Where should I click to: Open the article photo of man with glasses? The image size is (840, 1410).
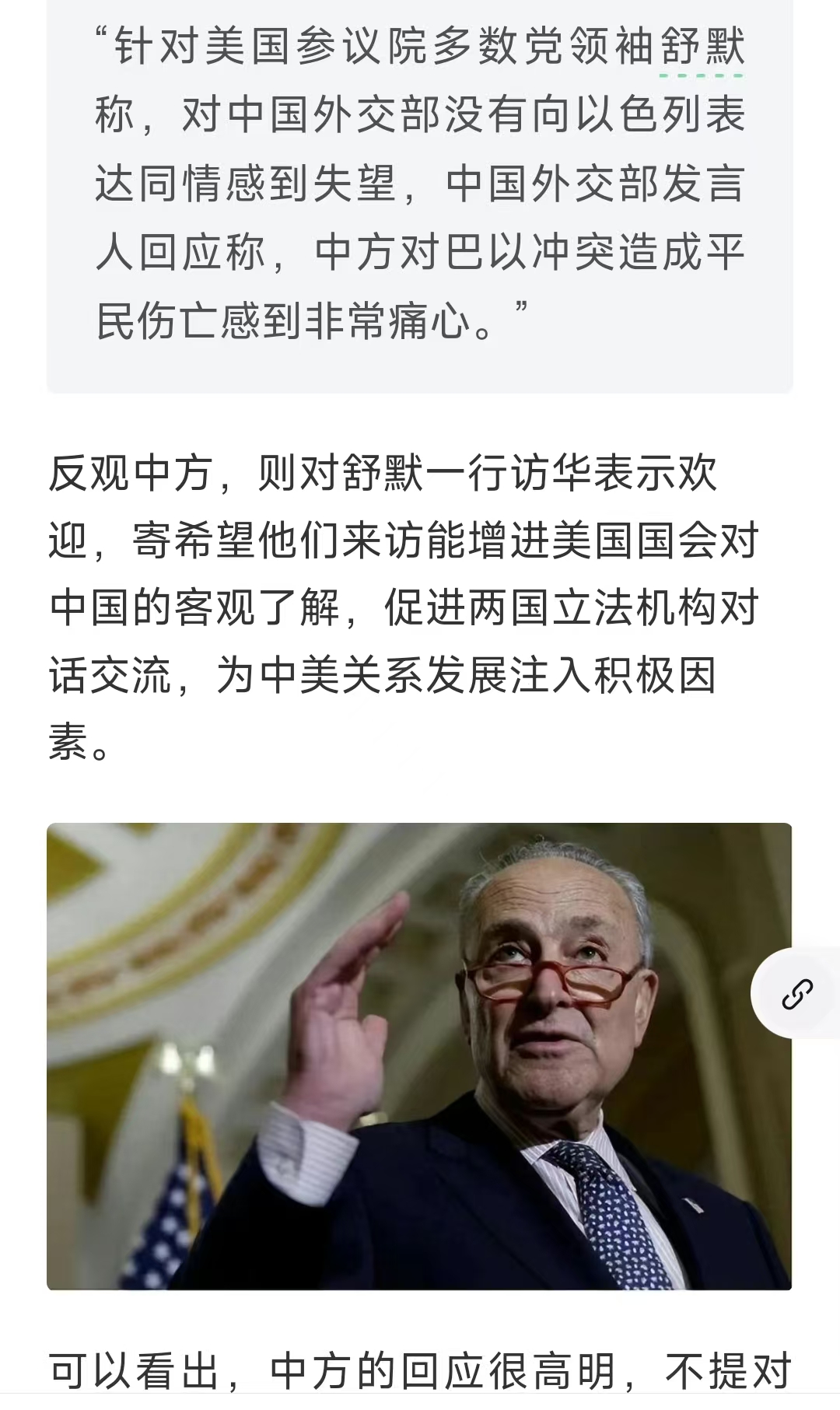pyautogui.click(x=419, y=1056)
